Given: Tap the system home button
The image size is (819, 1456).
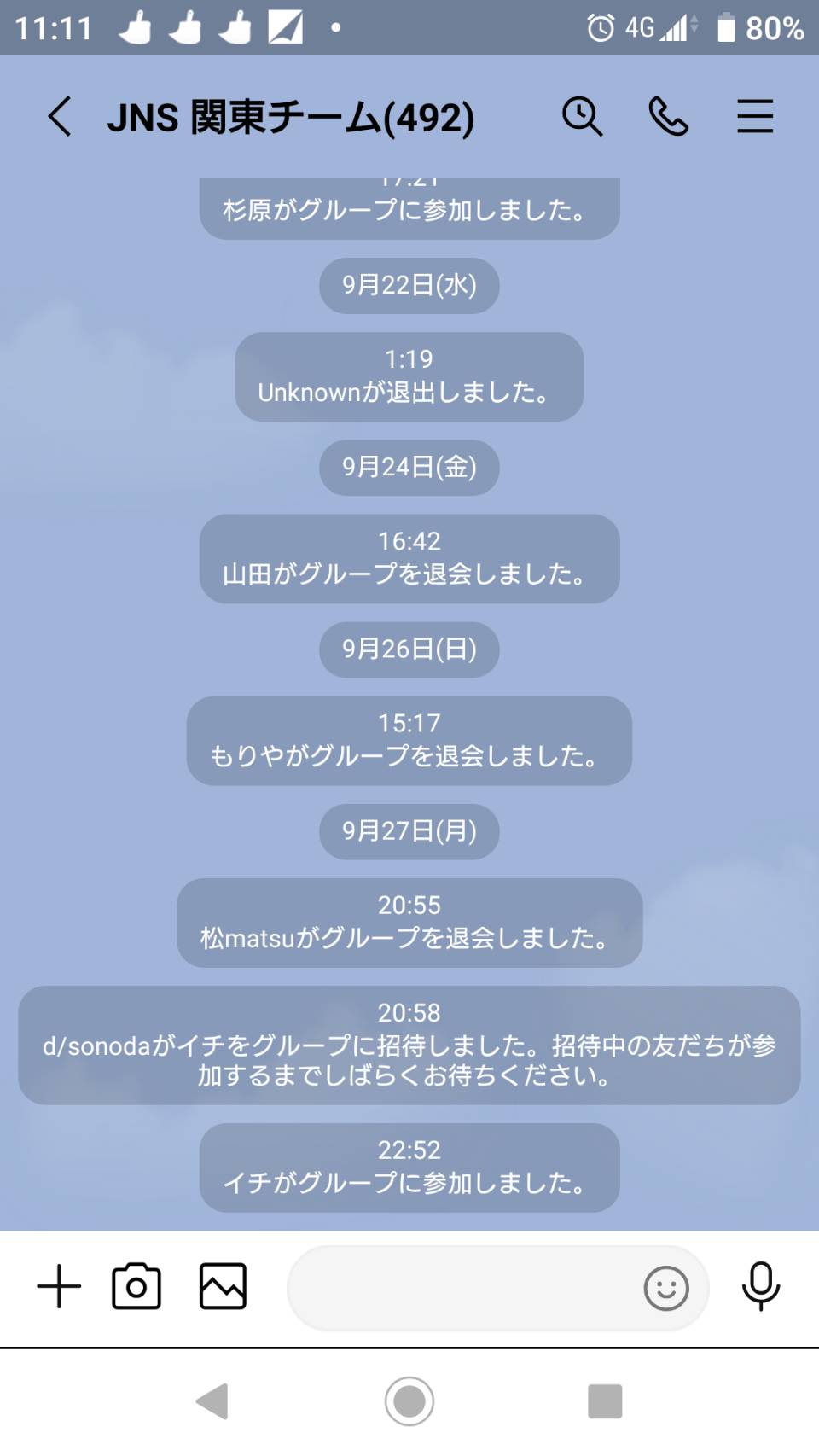Looking at the screenshot, I should (x=409, y=1401).
